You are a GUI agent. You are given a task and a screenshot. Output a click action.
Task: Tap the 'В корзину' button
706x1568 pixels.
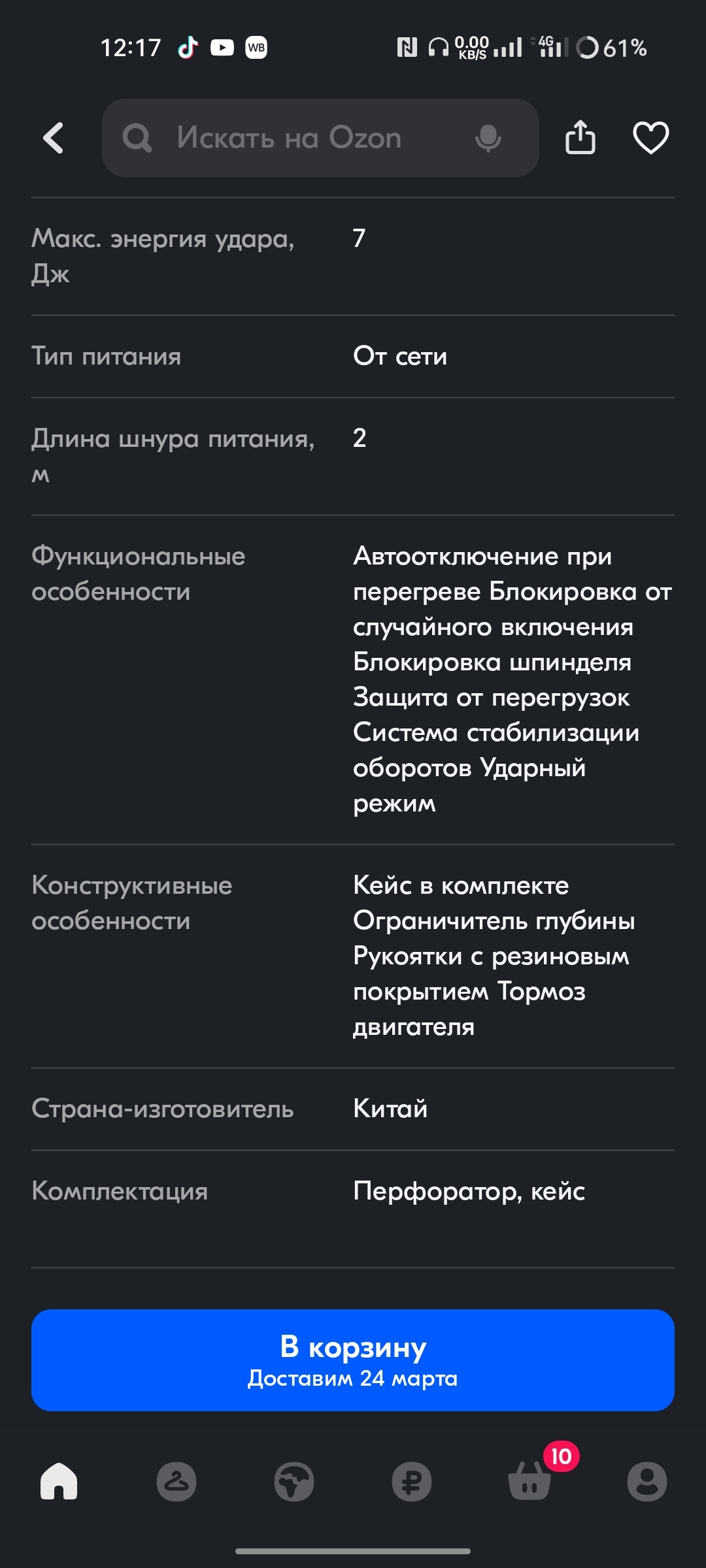[x=353, y=1360]
